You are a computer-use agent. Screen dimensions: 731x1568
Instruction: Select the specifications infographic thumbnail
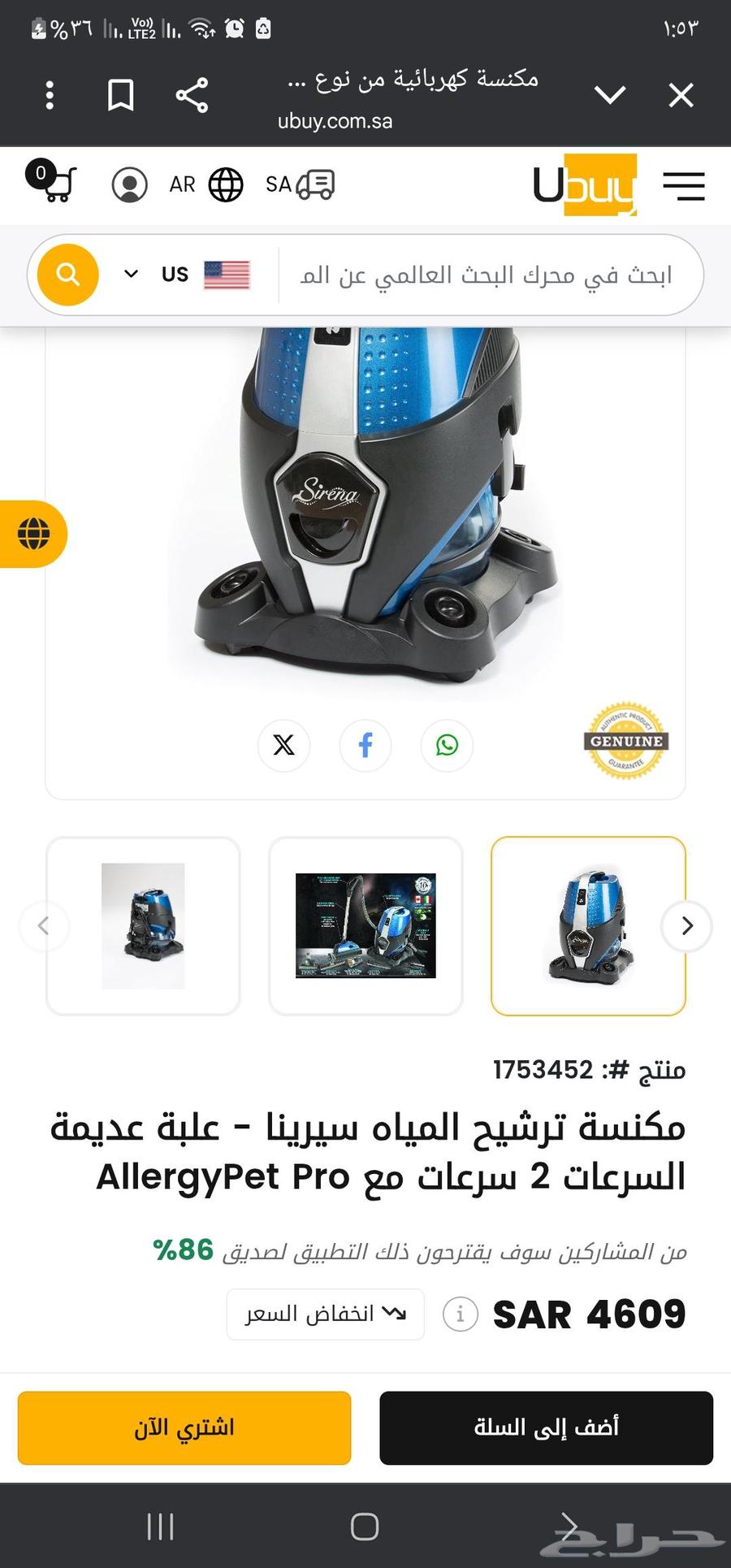365,926
